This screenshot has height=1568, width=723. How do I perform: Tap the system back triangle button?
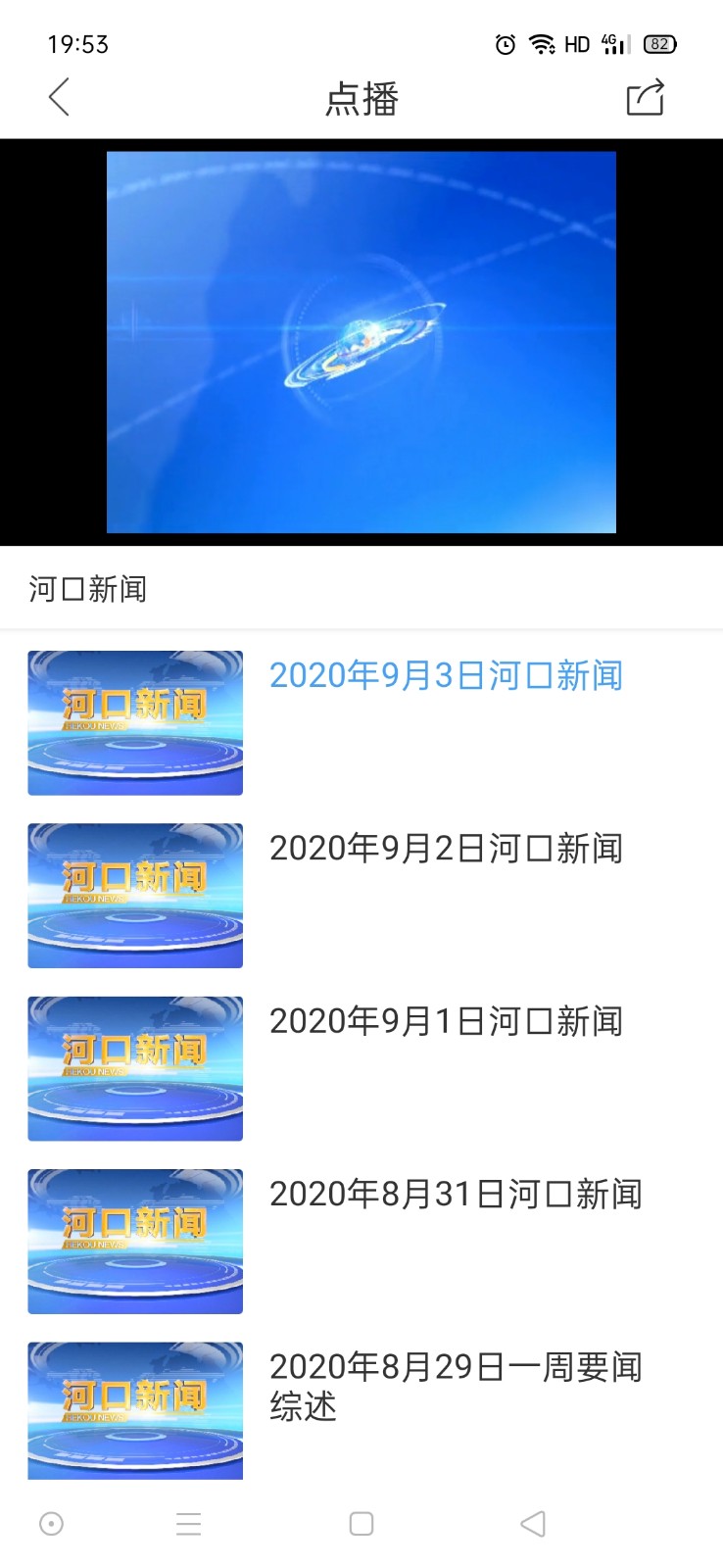(x=532, y=1523)
